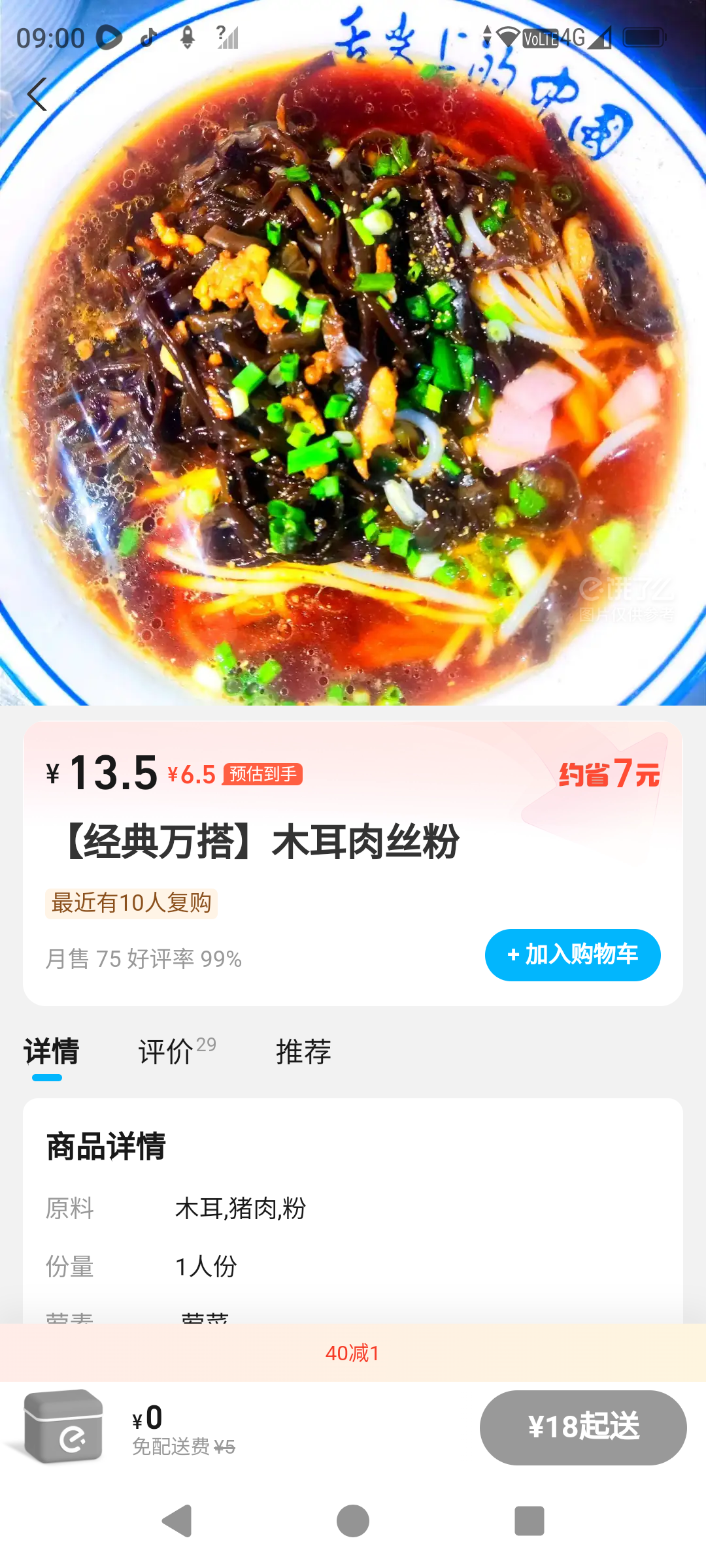View the 40减1 discount banner
This screenshot has height=1568, width=706.
pyautogui.click(x=353, y=1353)
